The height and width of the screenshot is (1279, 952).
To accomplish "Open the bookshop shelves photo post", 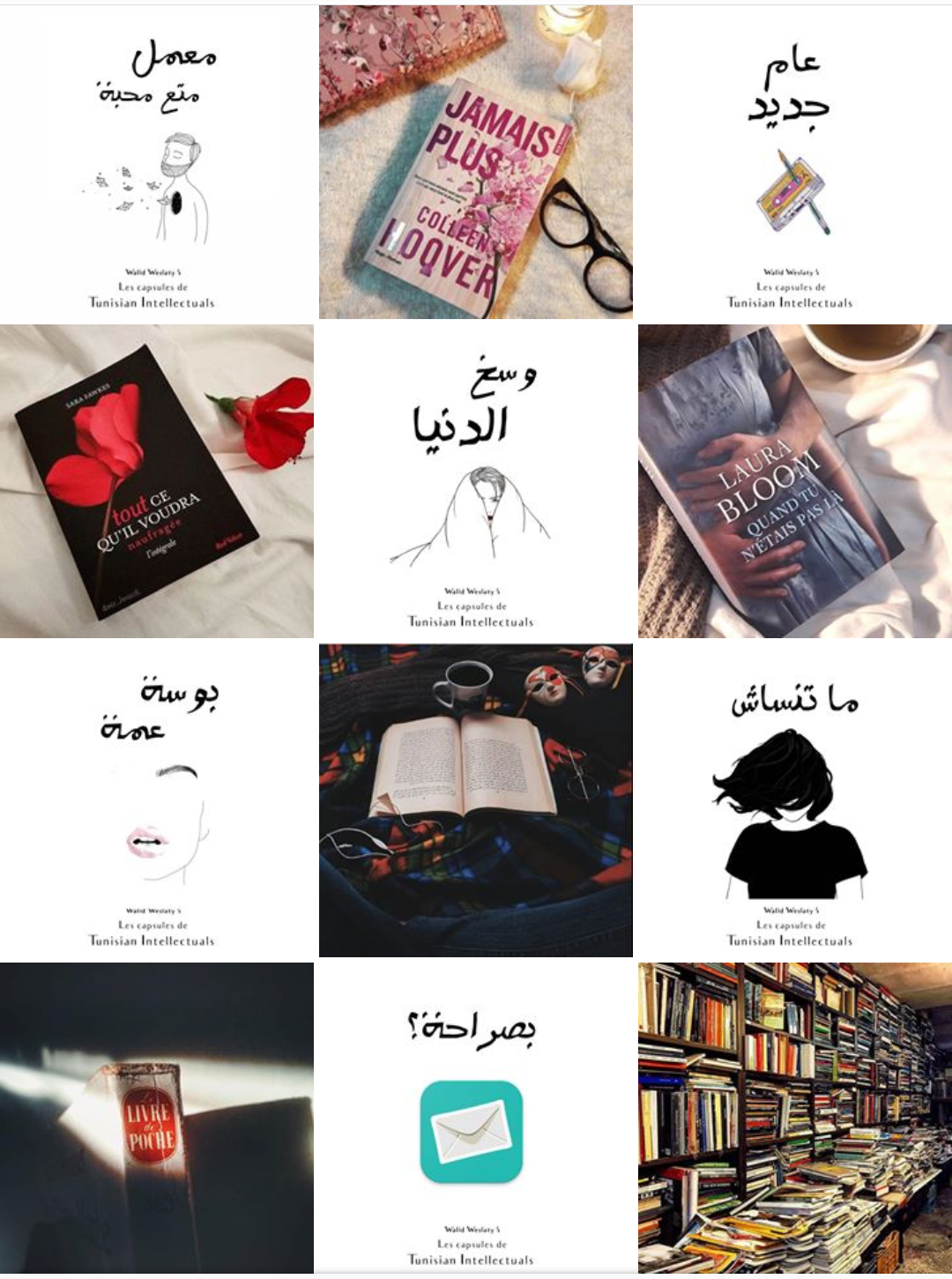I will [794, 1118].
